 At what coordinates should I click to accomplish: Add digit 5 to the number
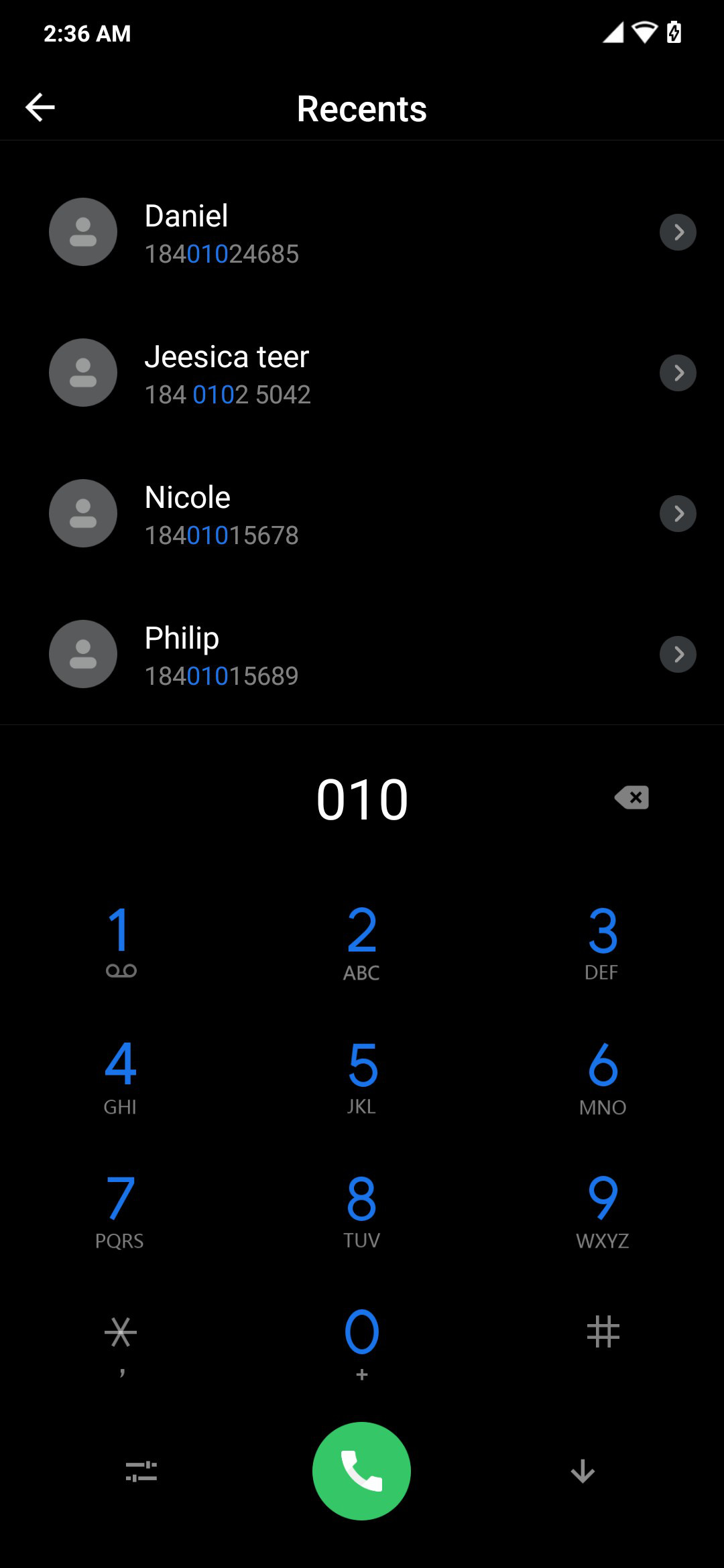(362, 1076)
